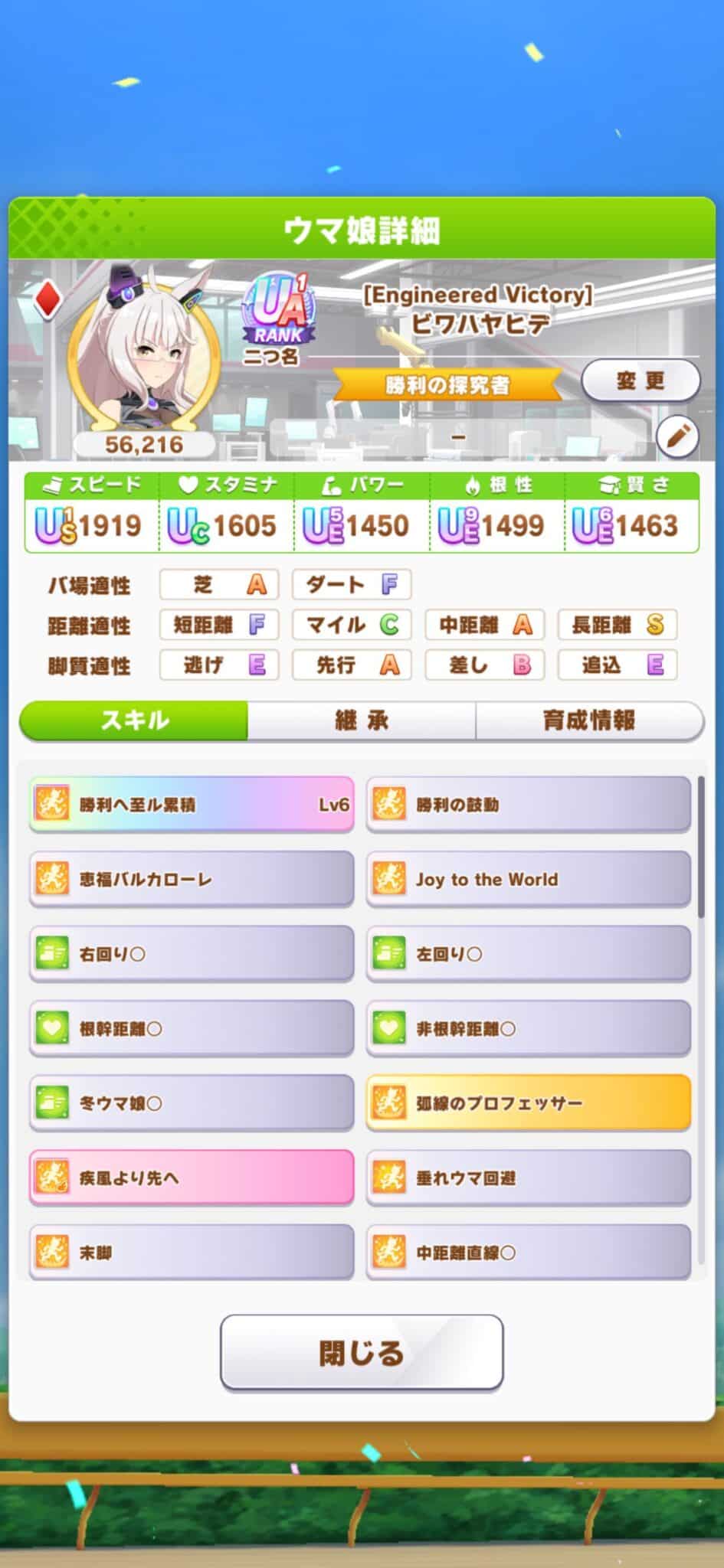View details of skill 勝利の鼓動
724x1568 pixels.
tap(529, 804)
